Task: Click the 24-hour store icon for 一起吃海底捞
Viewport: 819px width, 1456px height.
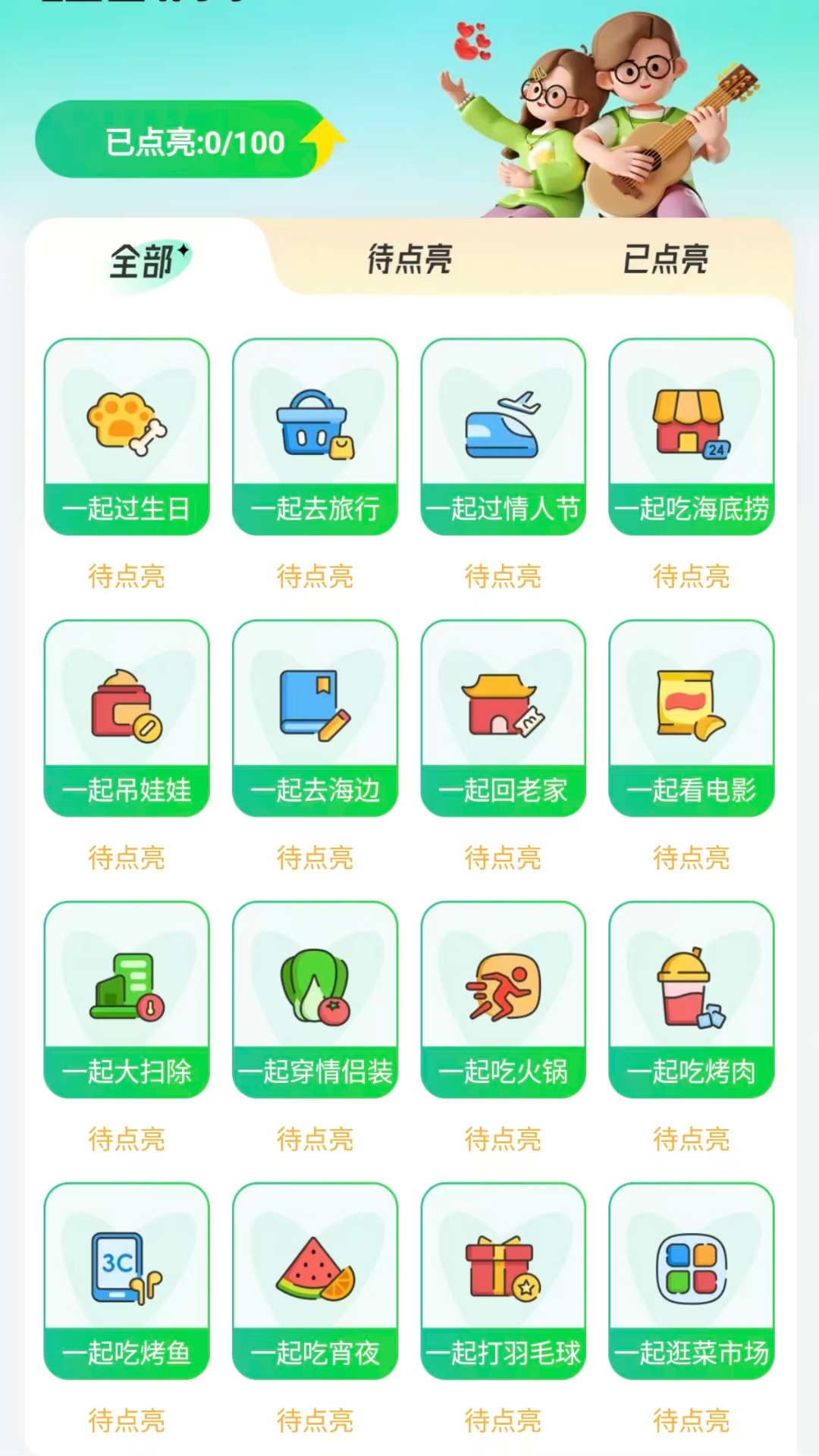Action: click(691, 425)
